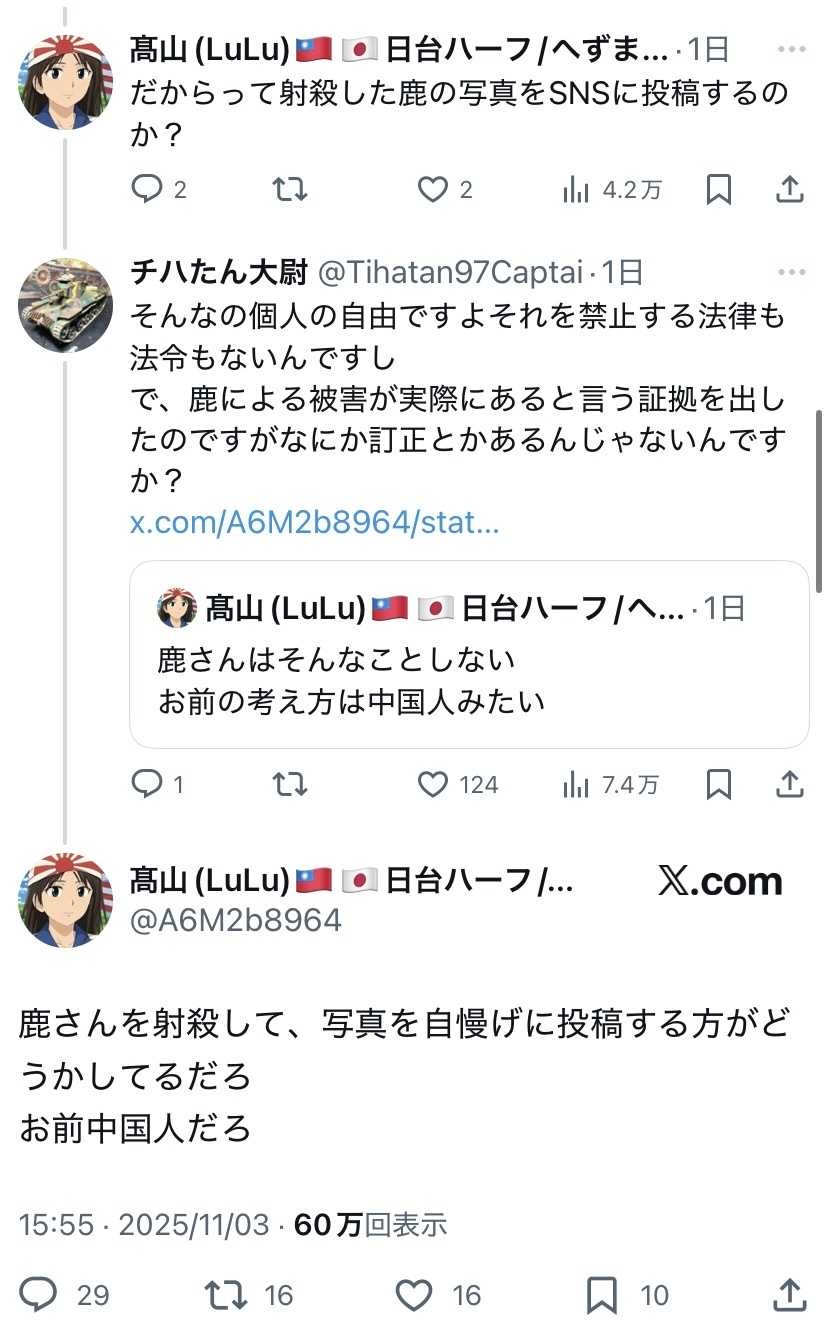Reply to the tweet about 射殺した鹿の写真
The height and width of the screenshot is (1343, 828).
[147, 189]
